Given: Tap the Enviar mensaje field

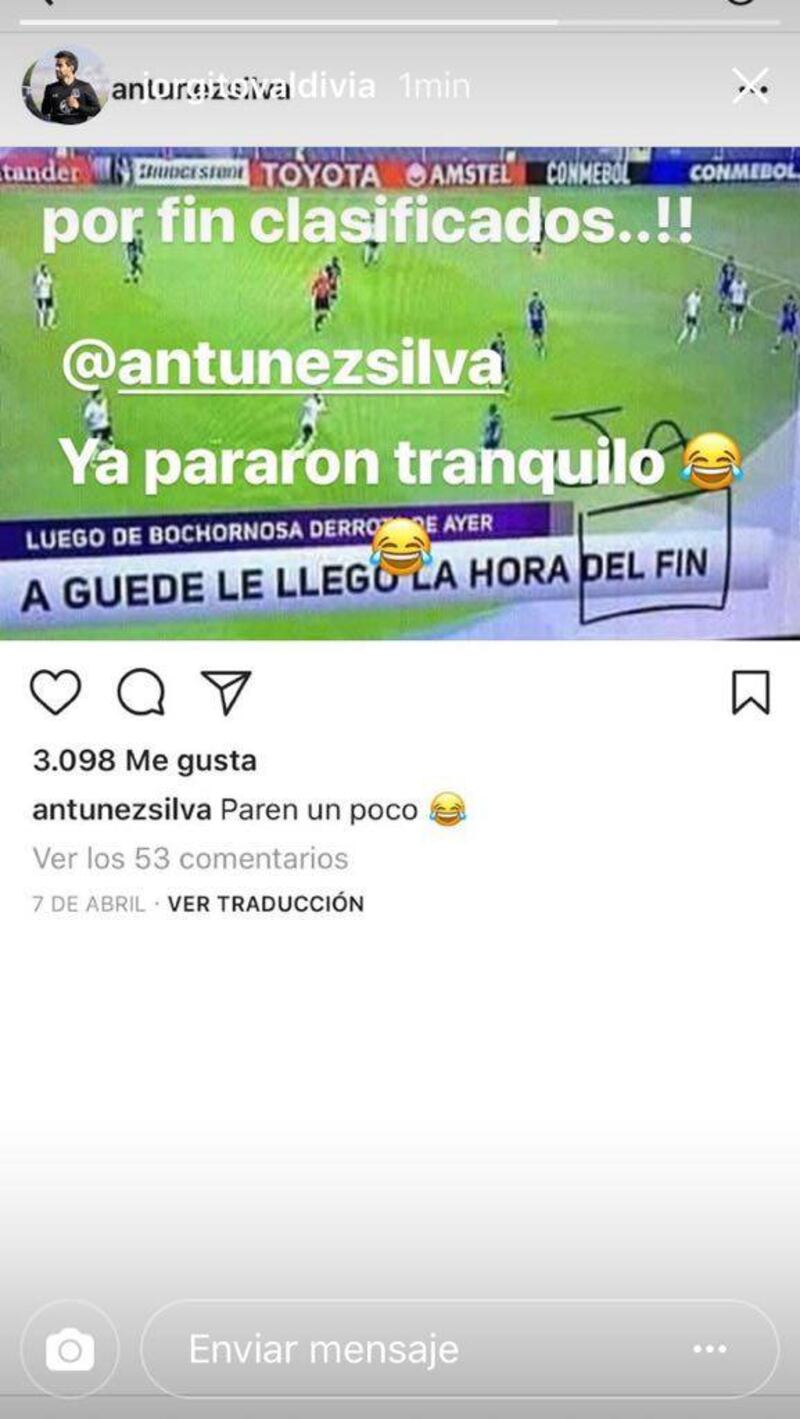Looking at the screenshot, I should [400, 1350].
